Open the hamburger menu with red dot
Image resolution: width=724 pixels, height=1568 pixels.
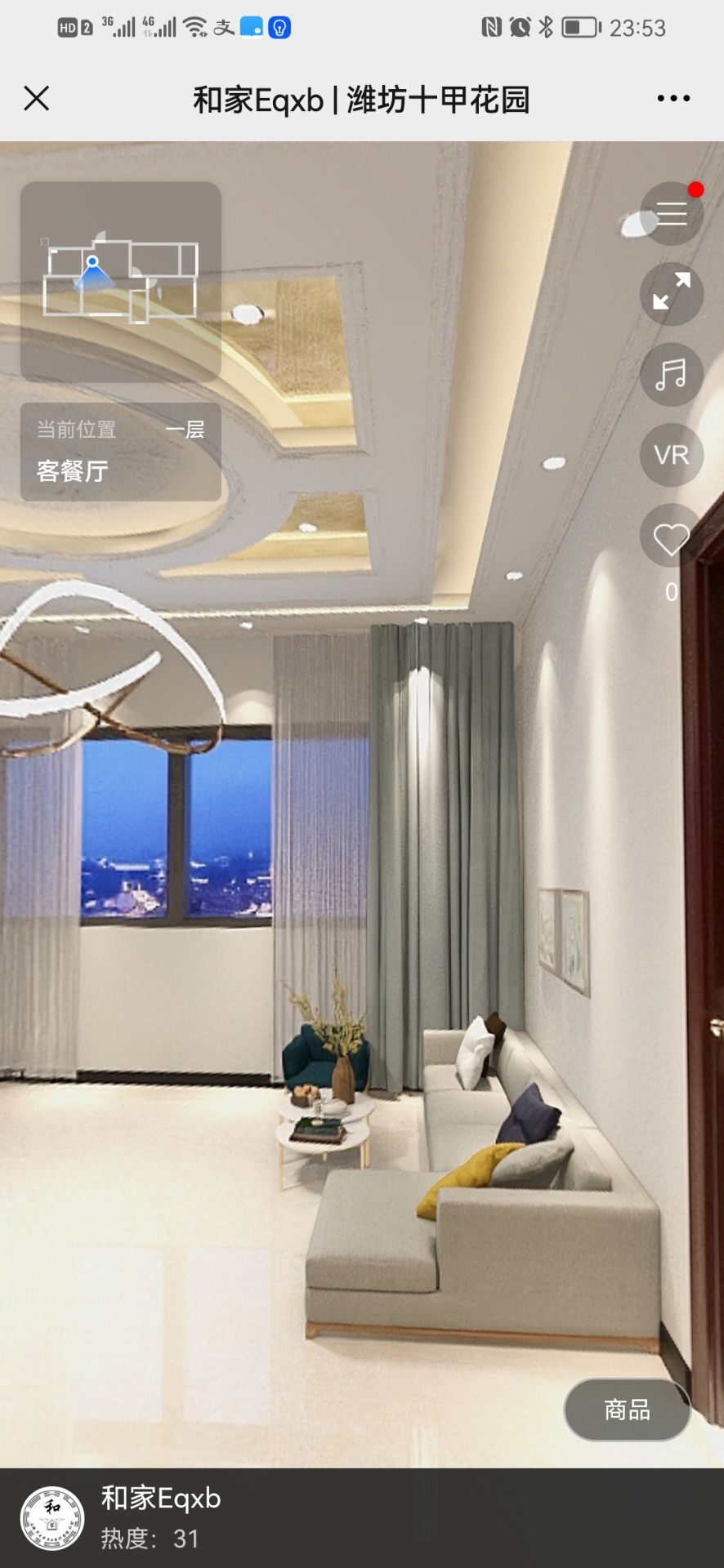tap(671, 214)
